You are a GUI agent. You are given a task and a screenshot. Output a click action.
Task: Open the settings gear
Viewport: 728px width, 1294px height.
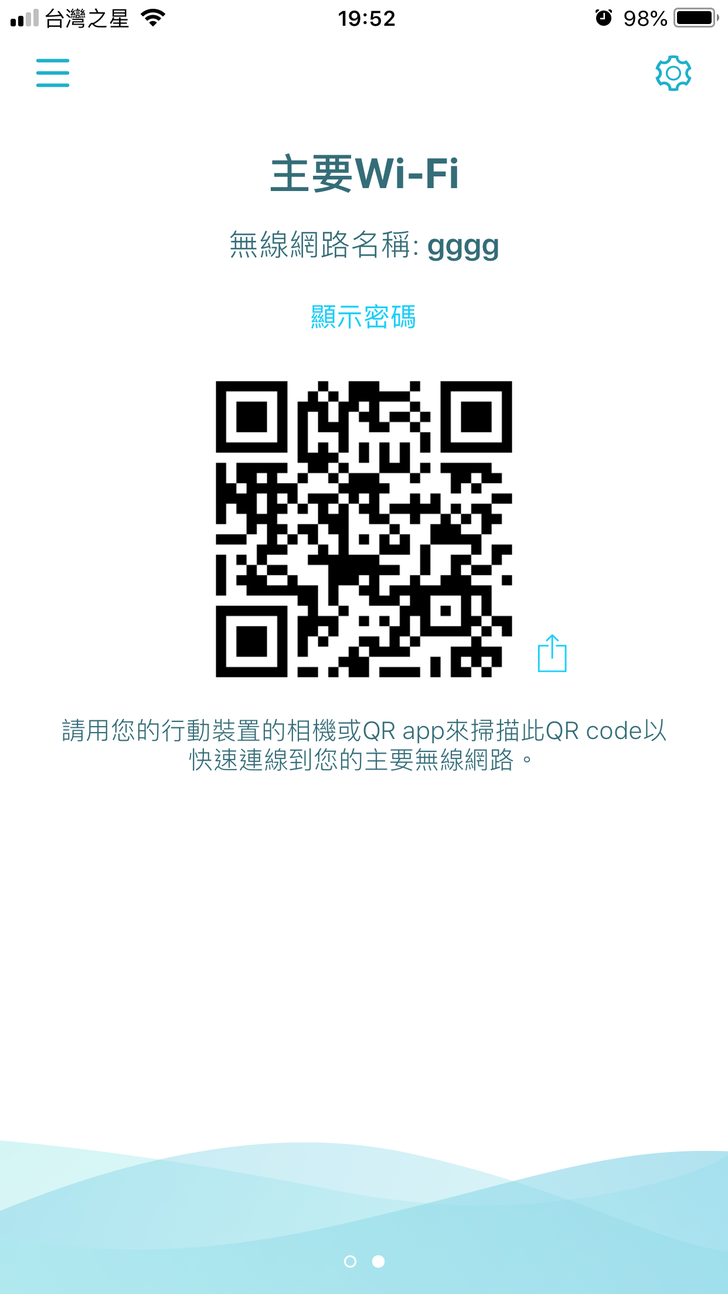point(673,73)
